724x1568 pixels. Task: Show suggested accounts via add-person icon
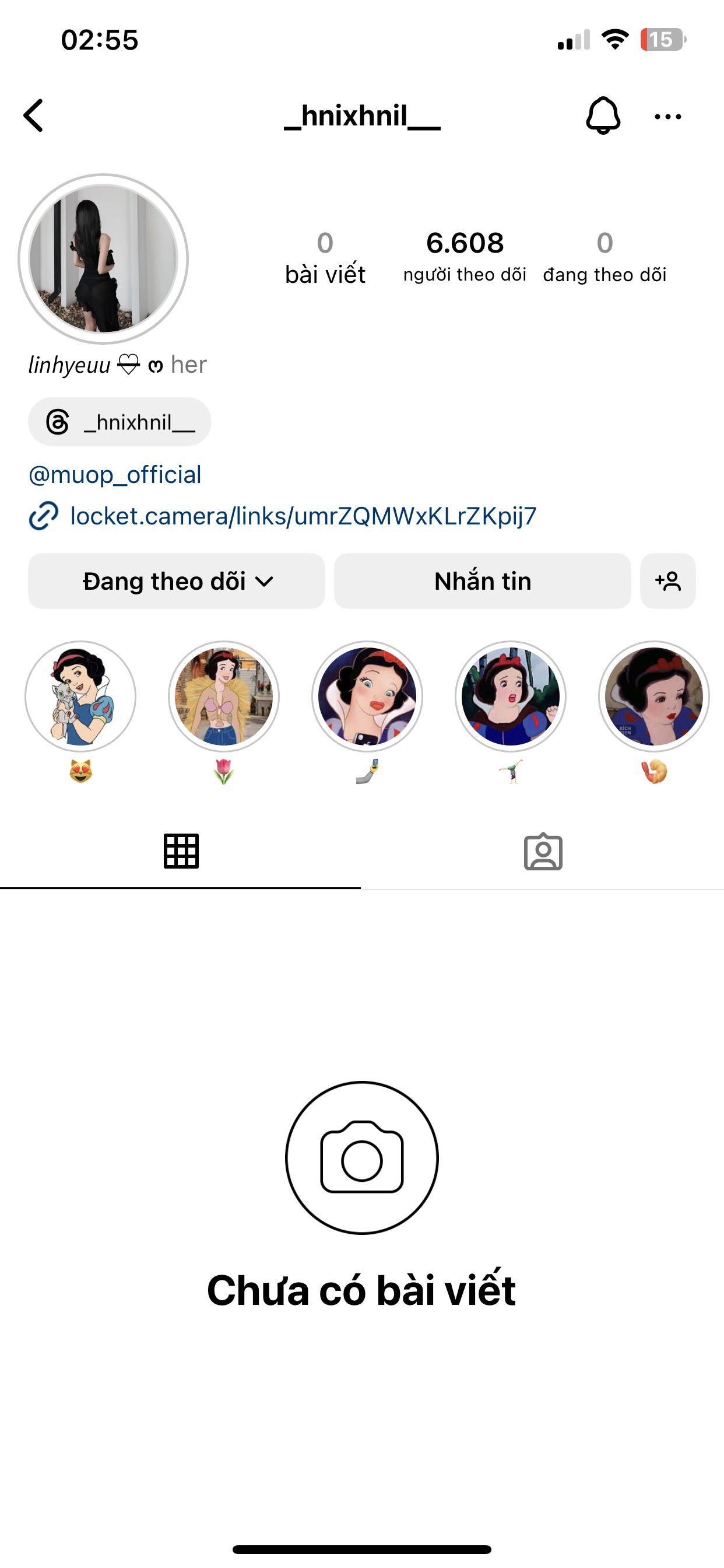click(667, 582)
